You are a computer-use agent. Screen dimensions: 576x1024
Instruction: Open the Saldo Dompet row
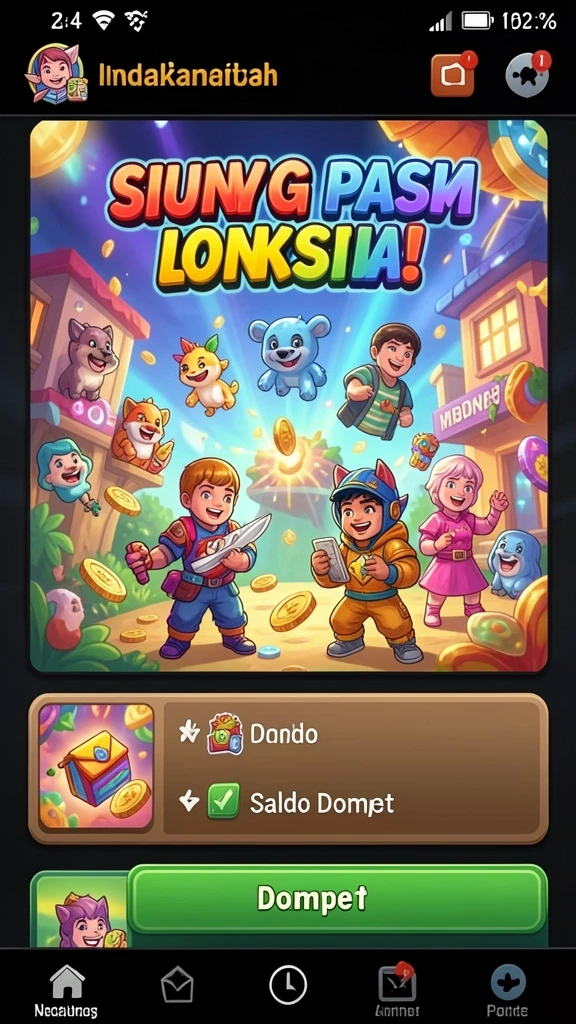click(350, 803)
